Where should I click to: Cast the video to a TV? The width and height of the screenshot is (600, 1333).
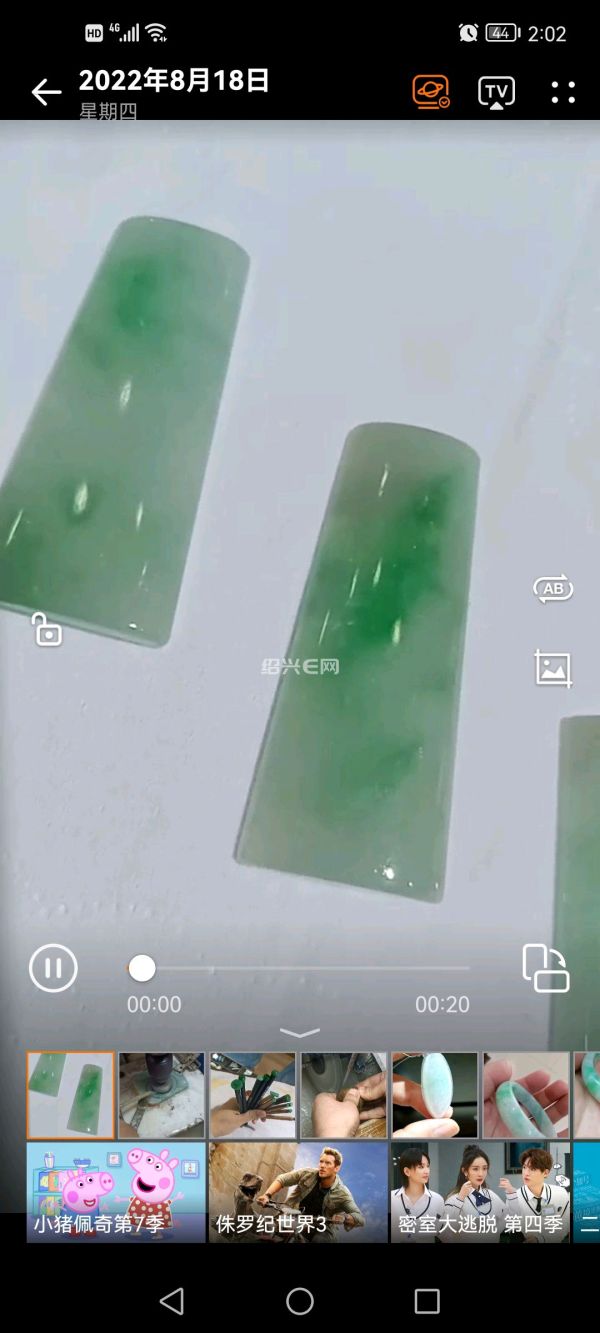pos(496,93)
